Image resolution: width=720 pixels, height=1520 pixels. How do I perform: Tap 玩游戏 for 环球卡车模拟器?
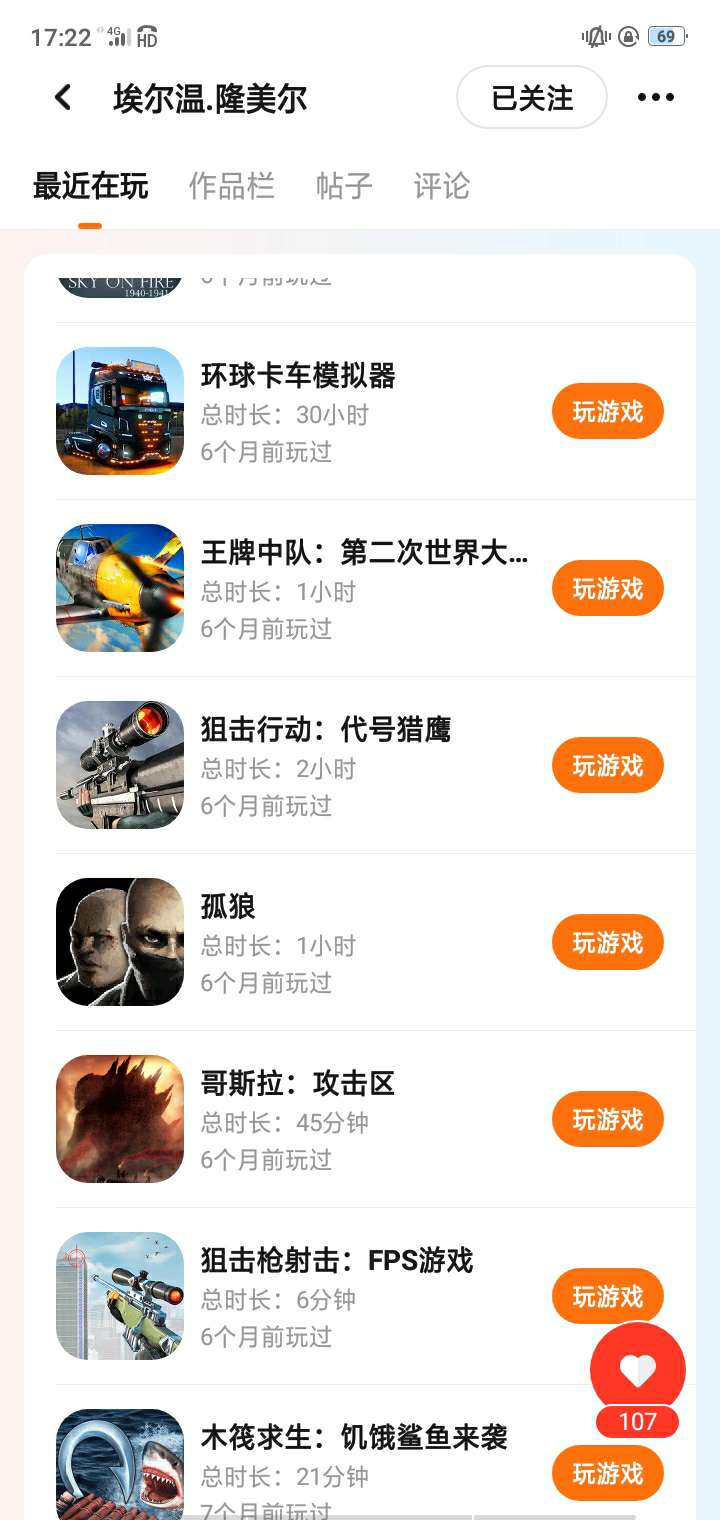point(607,411)
